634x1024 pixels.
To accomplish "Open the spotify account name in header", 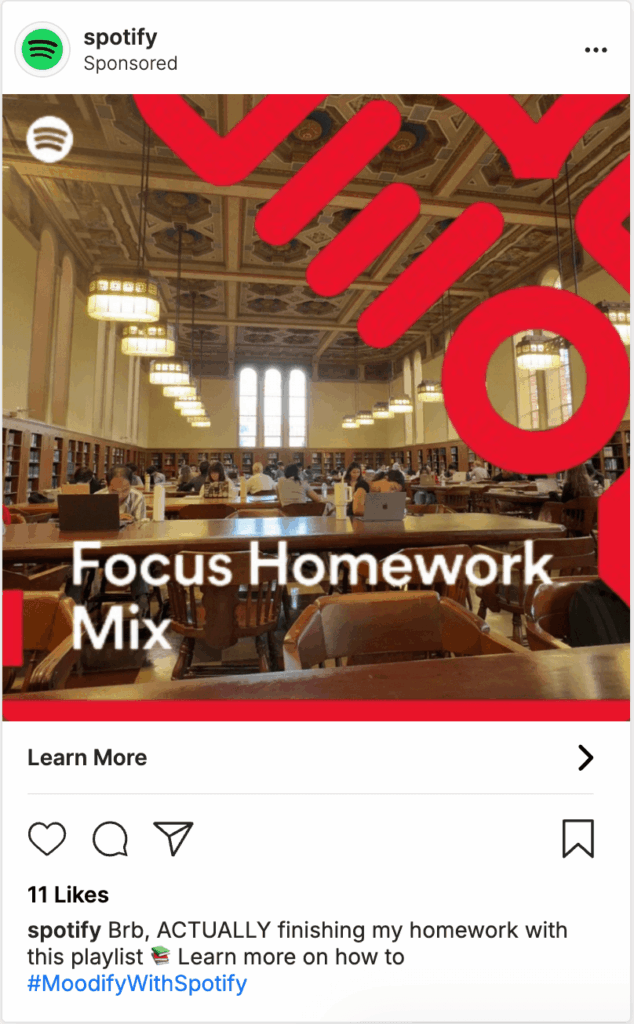I will pyautogui.click(x=120, y=37).
